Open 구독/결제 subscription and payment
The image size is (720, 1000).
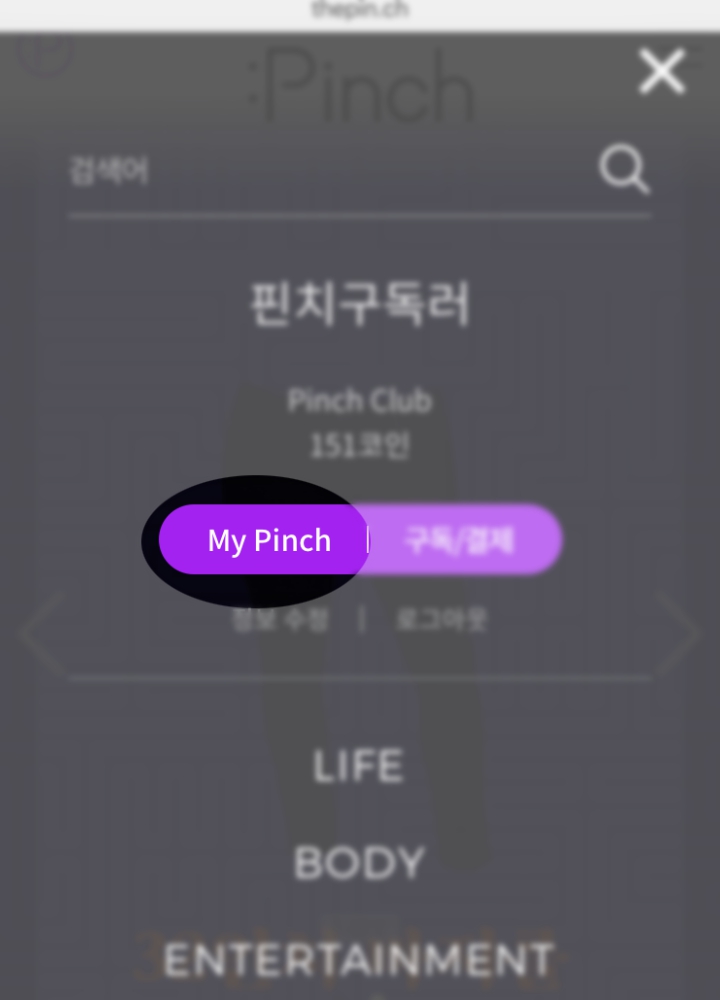[459, 540]
